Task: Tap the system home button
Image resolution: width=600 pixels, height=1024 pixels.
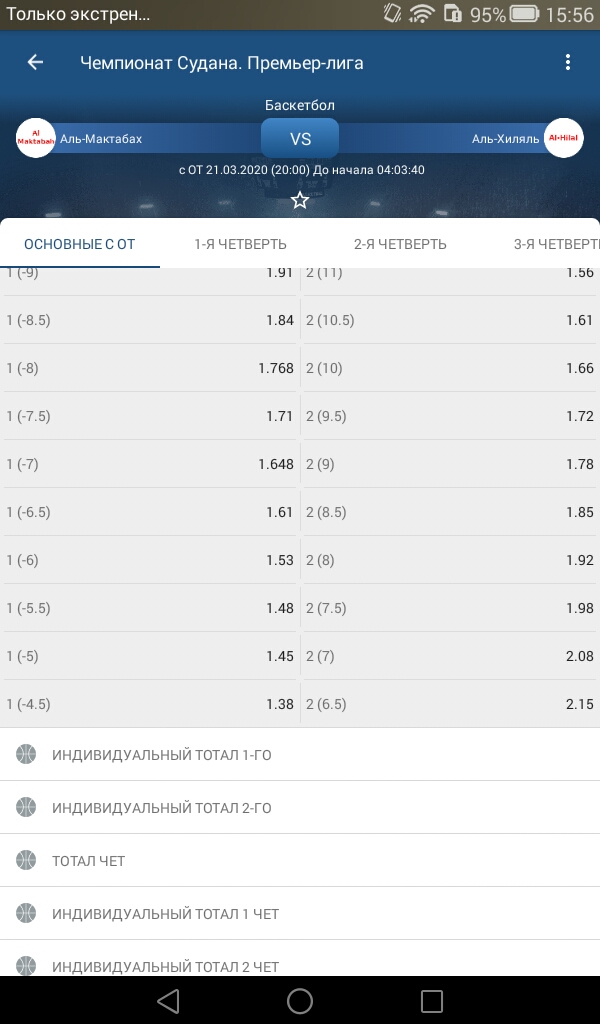Action: click(x=300, y=1000)
